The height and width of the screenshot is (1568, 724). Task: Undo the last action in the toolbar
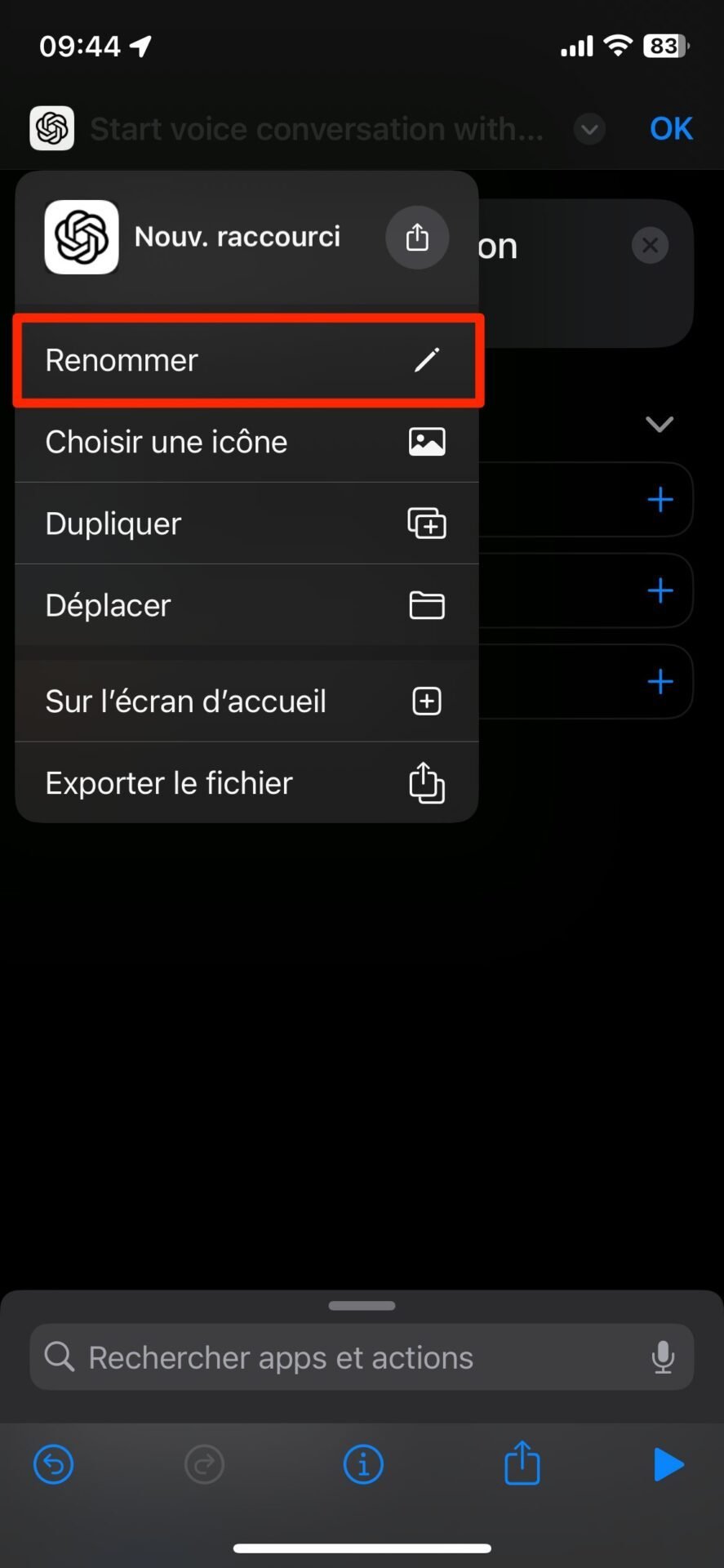(x=53, y=1464)
